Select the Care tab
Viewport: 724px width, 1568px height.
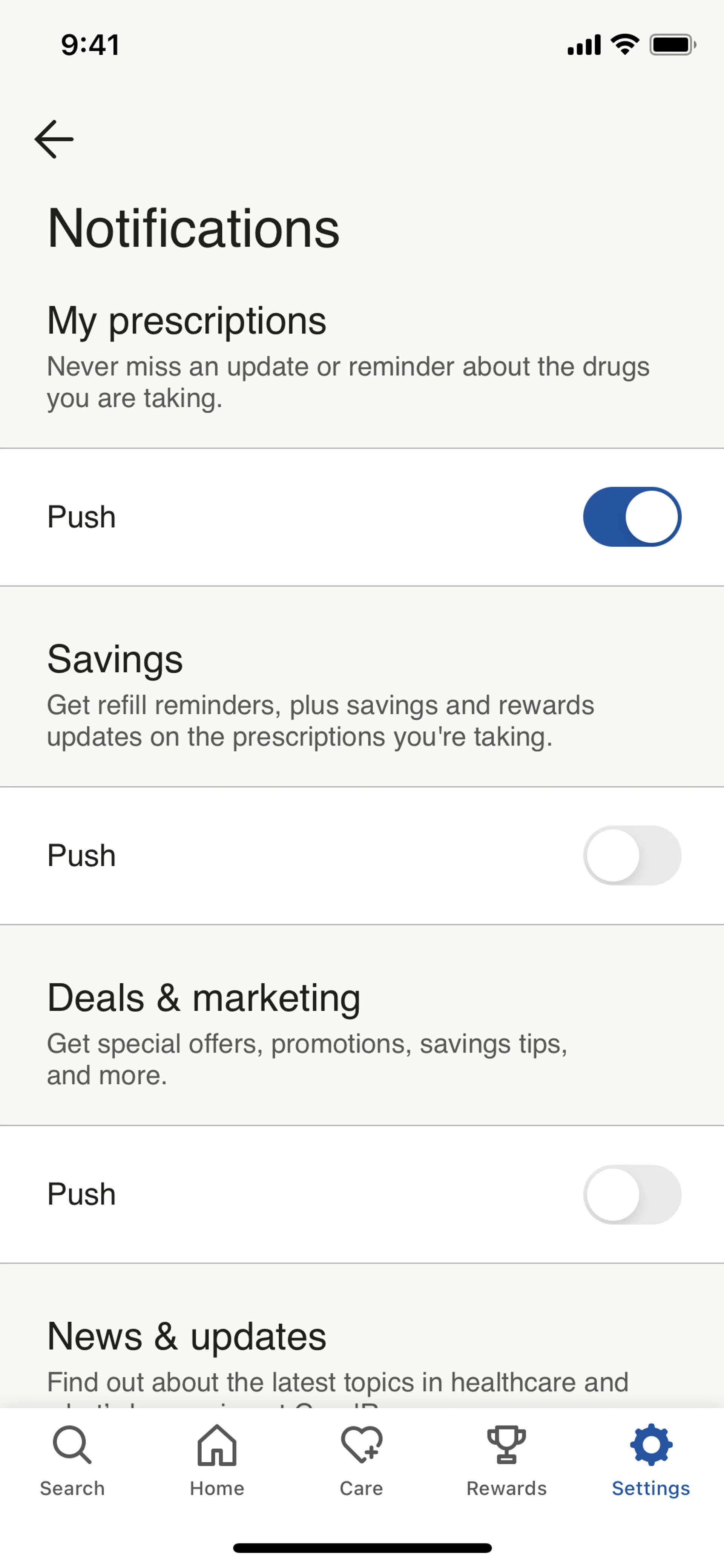361,1461
